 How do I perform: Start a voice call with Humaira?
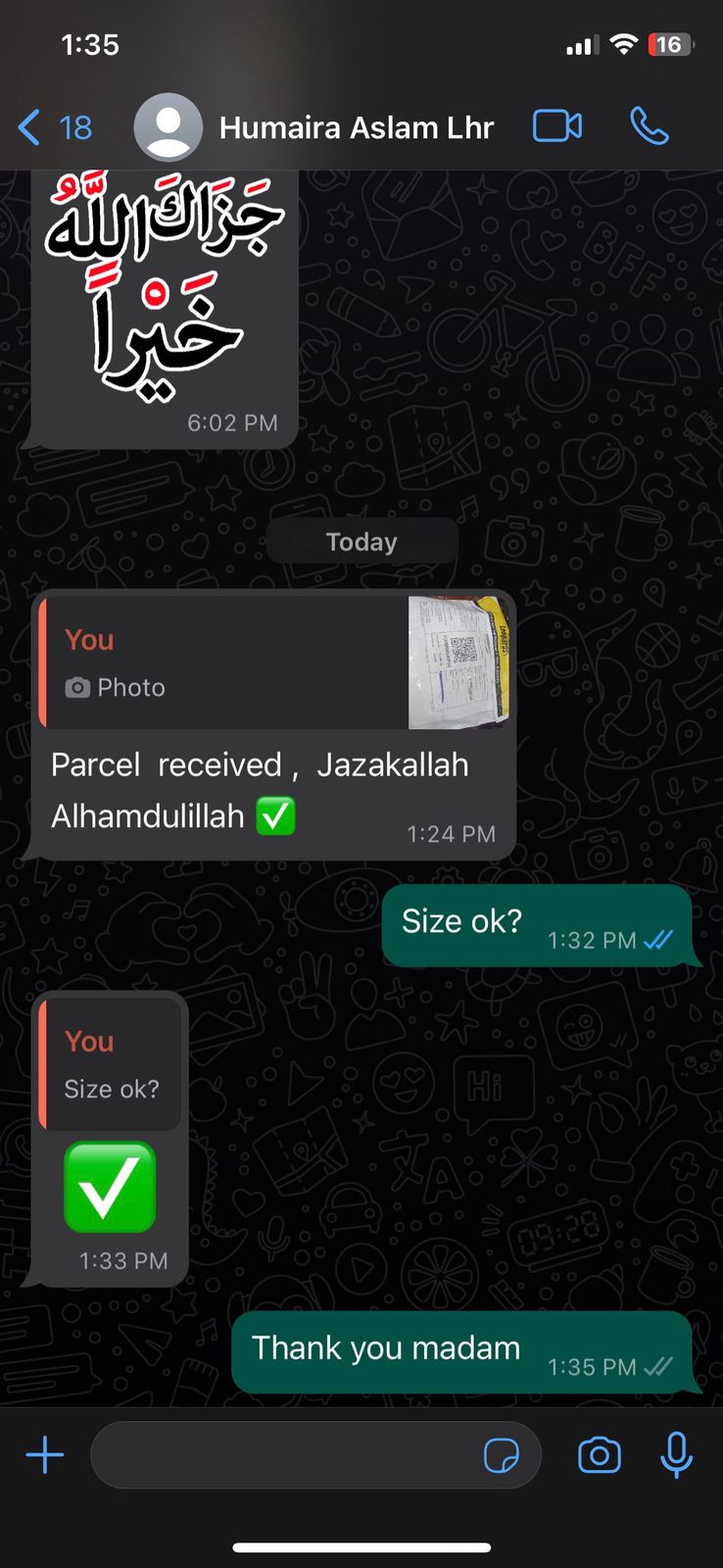(649, 126)
